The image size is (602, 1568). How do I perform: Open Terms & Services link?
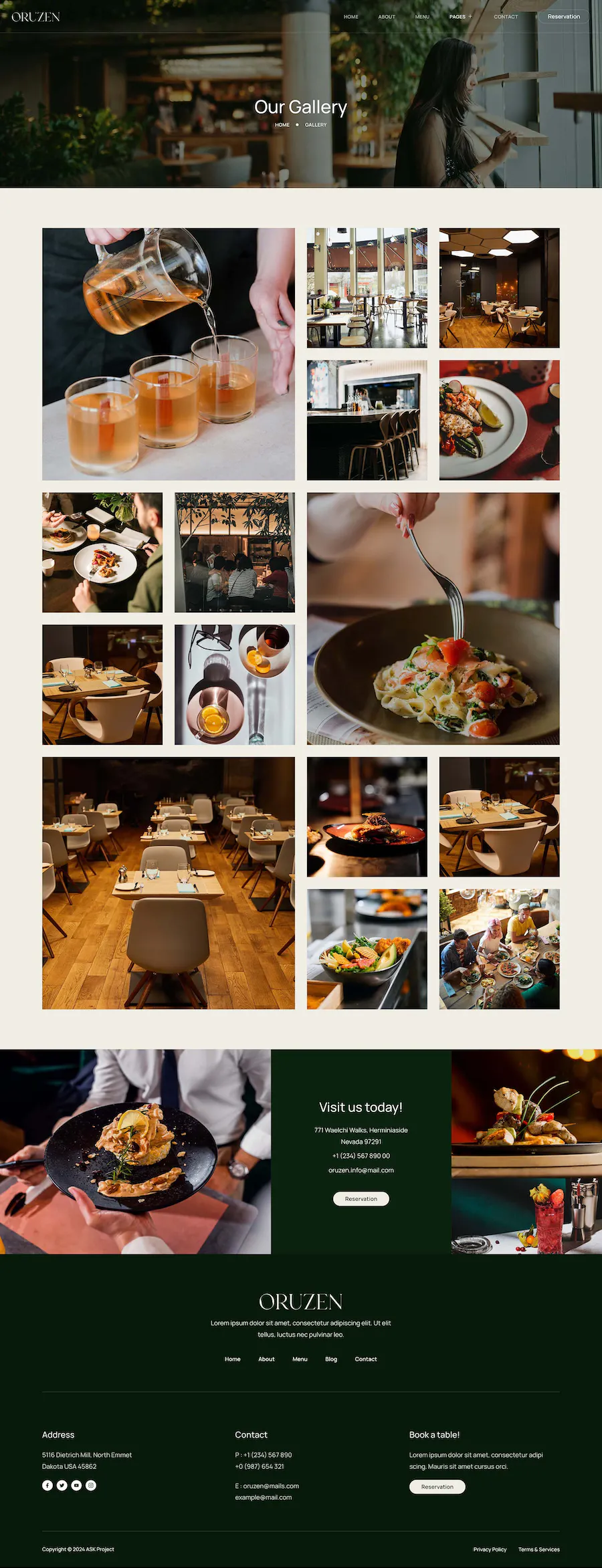[x=538, y=1549]
